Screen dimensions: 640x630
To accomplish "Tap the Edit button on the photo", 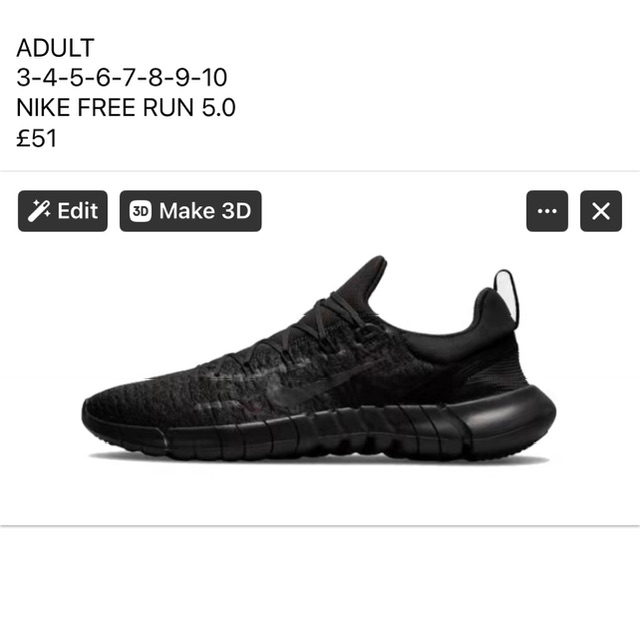I will pyautogui.click(x=63, y=211).
